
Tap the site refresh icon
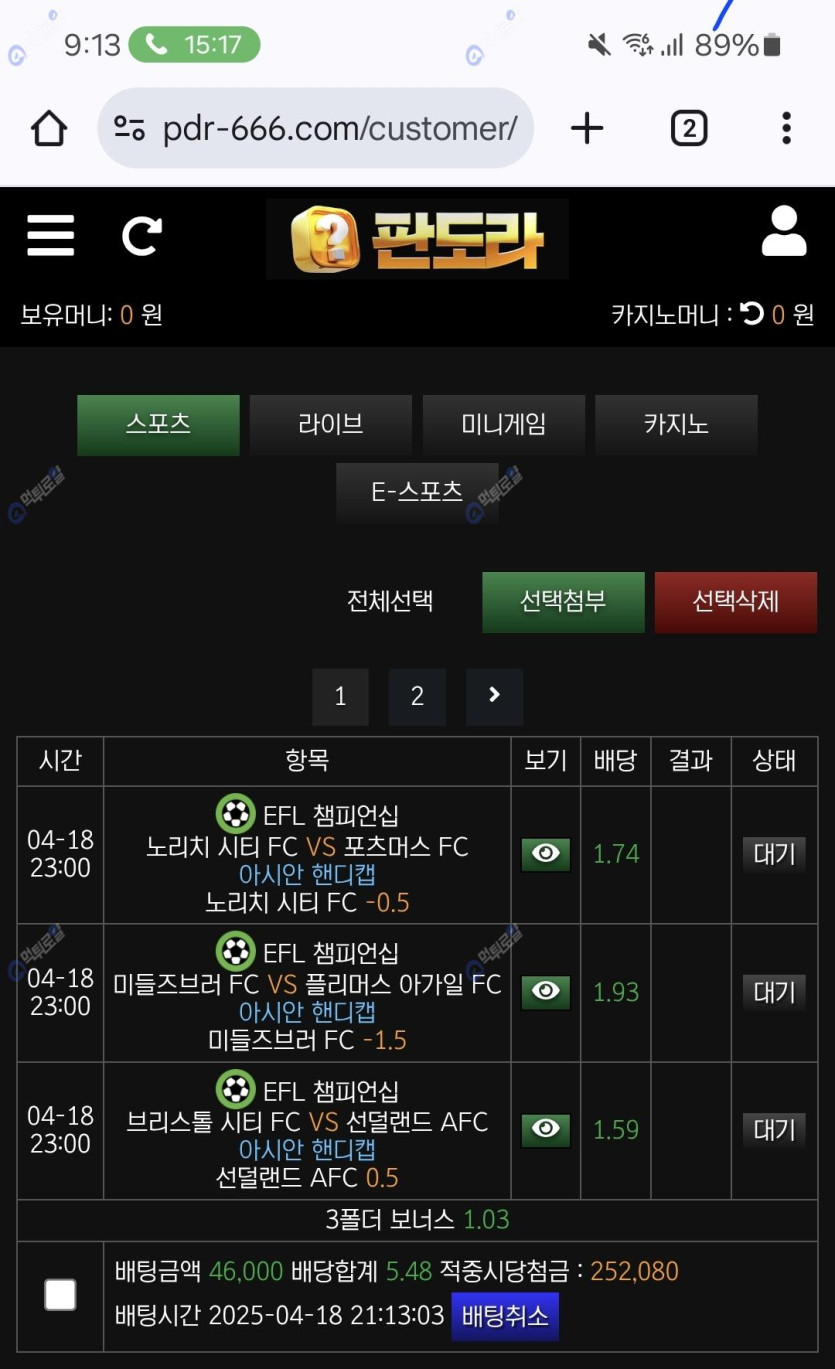coord(142,236)
